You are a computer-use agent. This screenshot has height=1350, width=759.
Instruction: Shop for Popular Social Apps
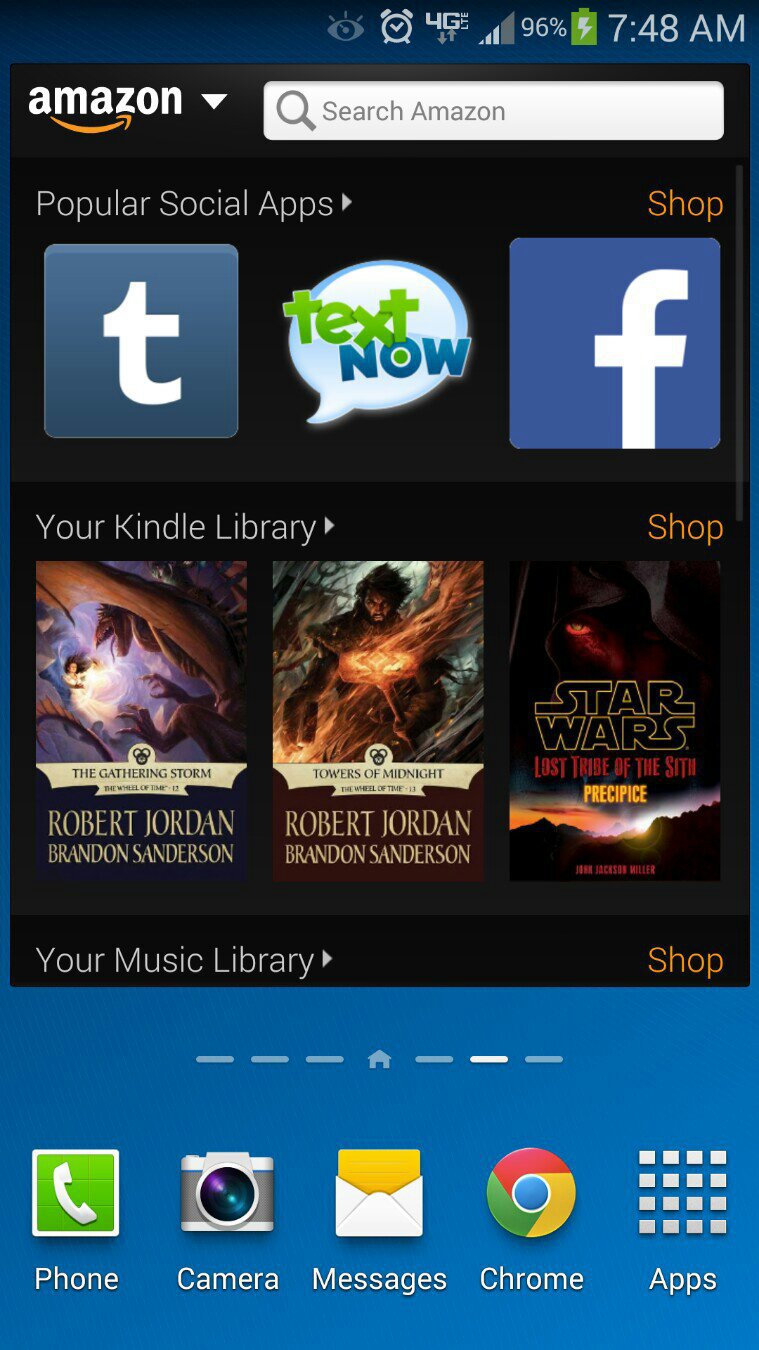(x=684, y=203)
